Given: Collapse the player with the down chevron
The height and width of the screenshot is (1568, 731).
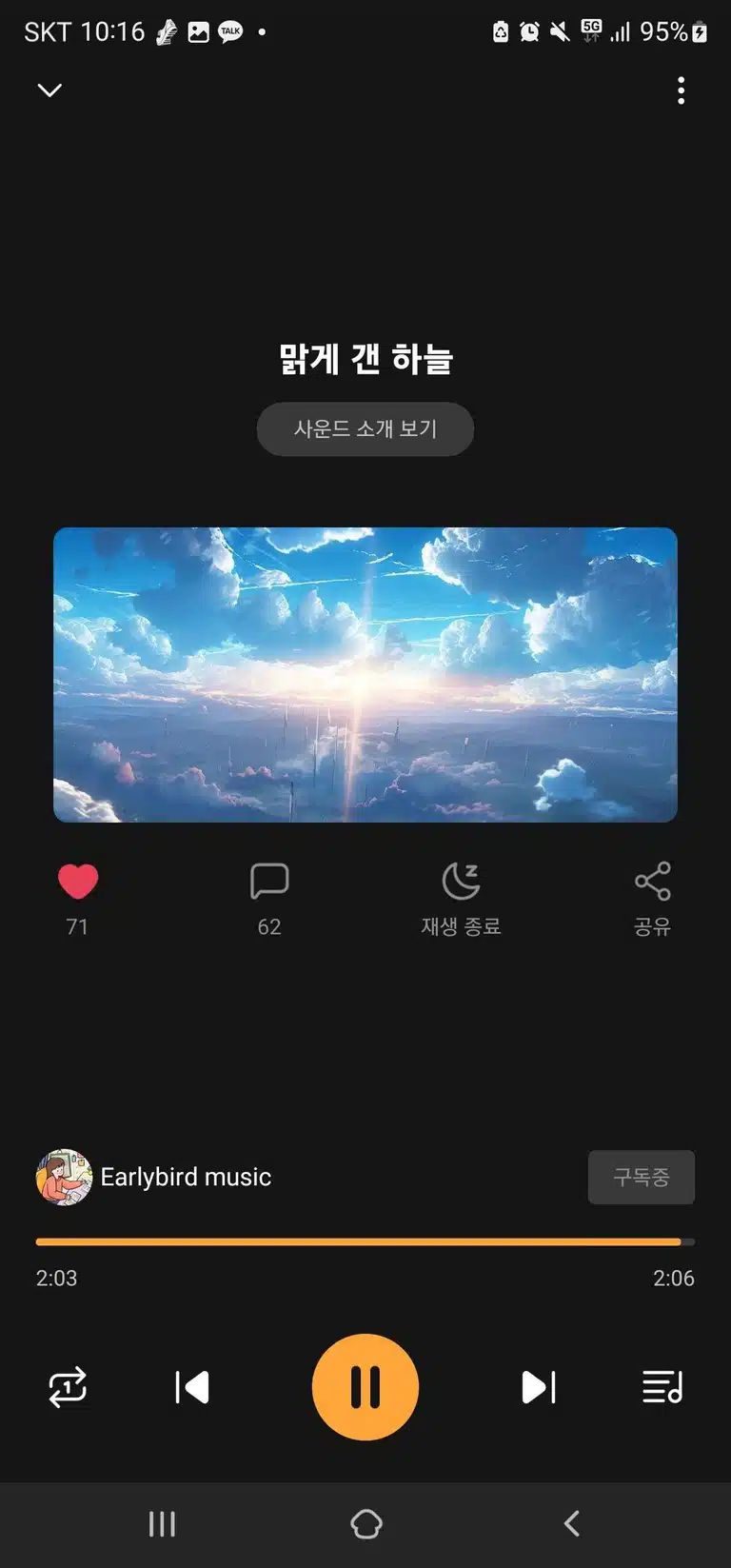Looking at the screenshot, I should (x=49, y=90).
